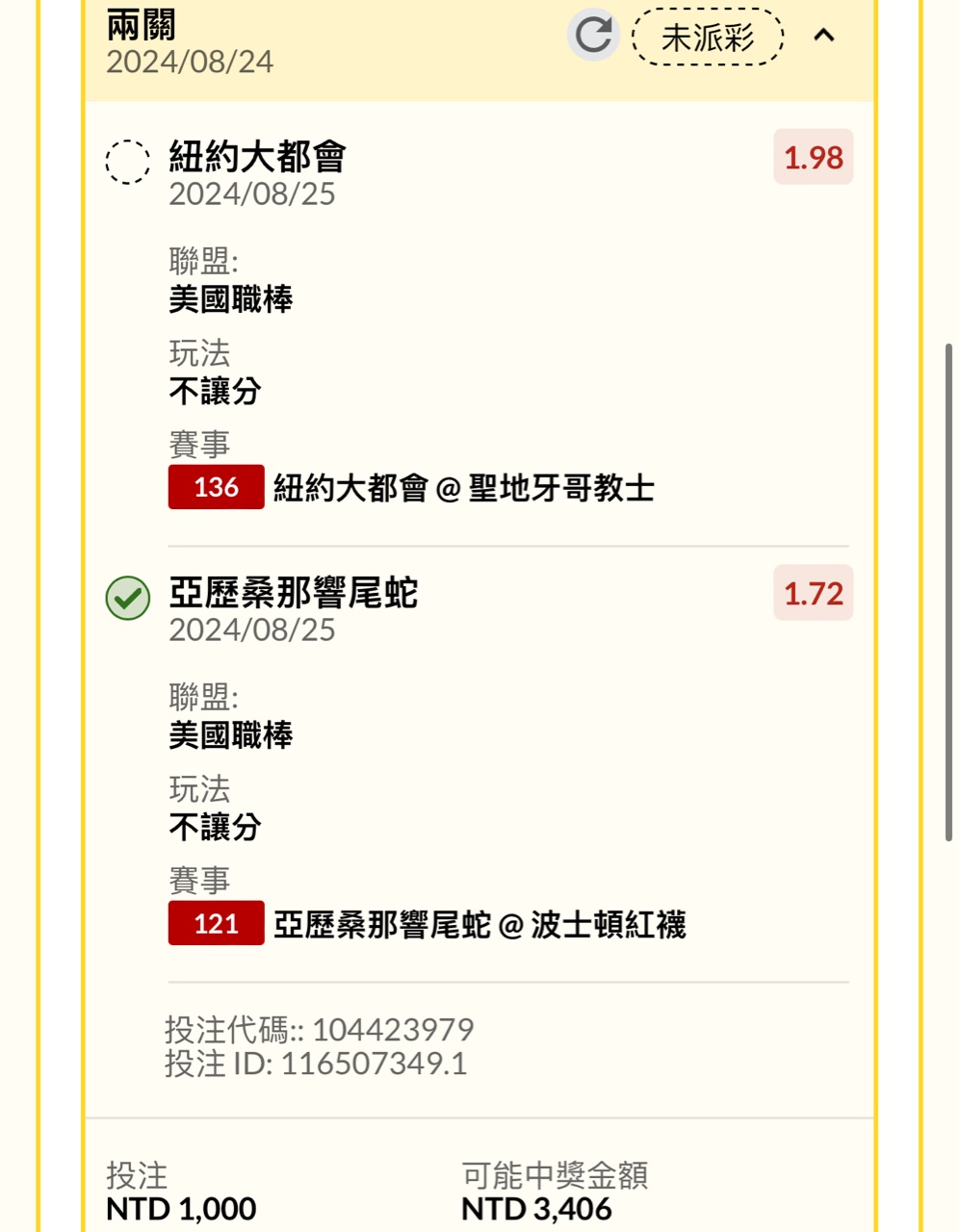This screenshot has height=1232, width=960.
Task: Collapse the 兩關 bet details
Action: 824,36
